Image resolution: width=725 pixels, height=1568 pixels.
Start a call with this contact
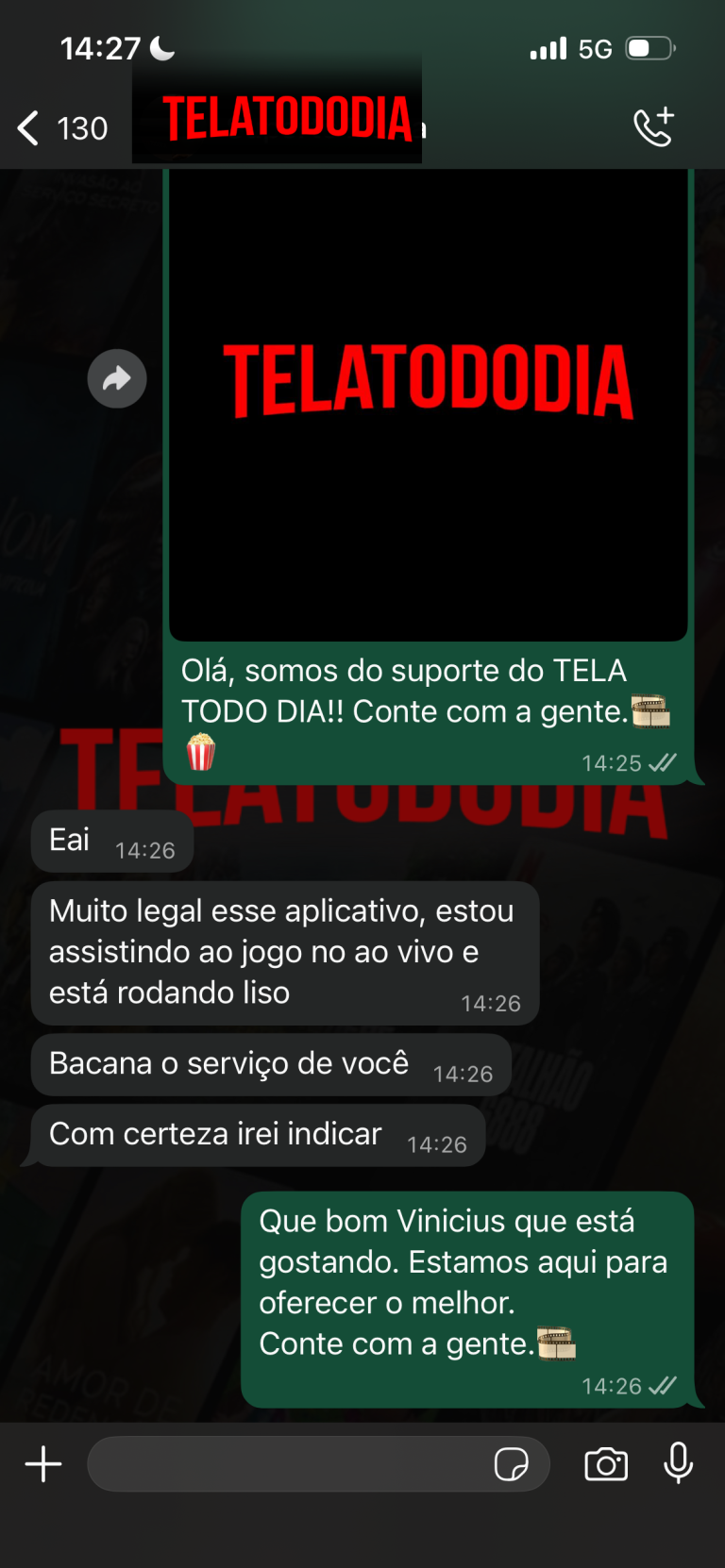click(653, 127)
